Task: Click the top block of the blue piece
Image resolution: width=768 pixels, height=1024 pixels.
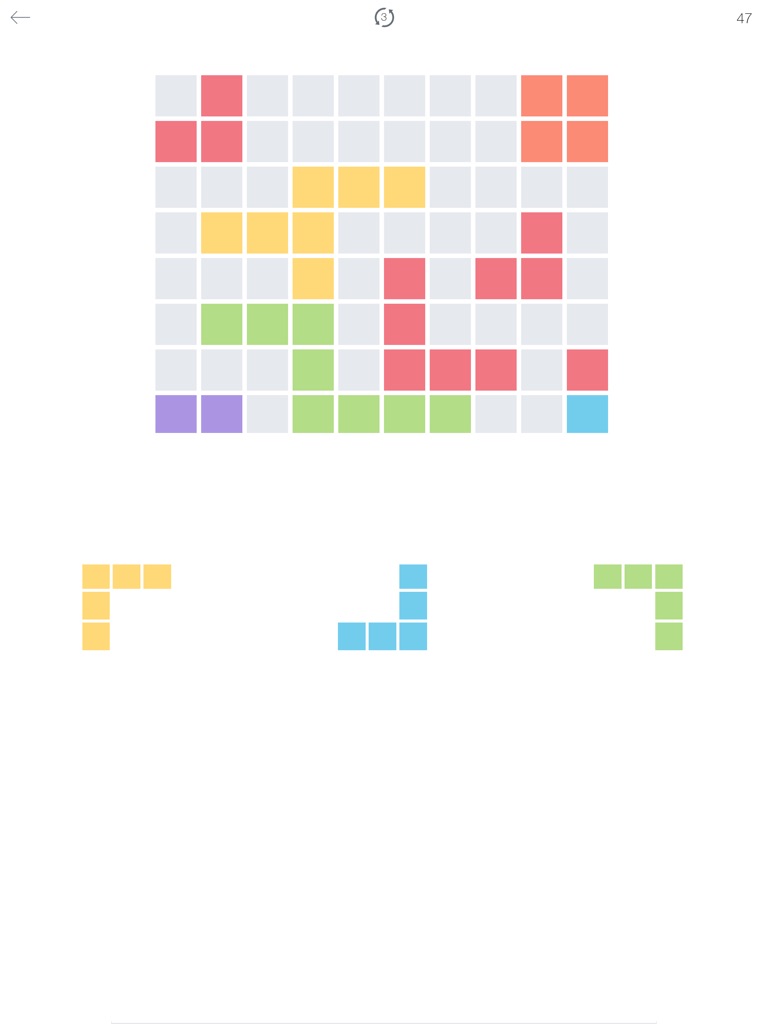Action: (x=411, y=575)
